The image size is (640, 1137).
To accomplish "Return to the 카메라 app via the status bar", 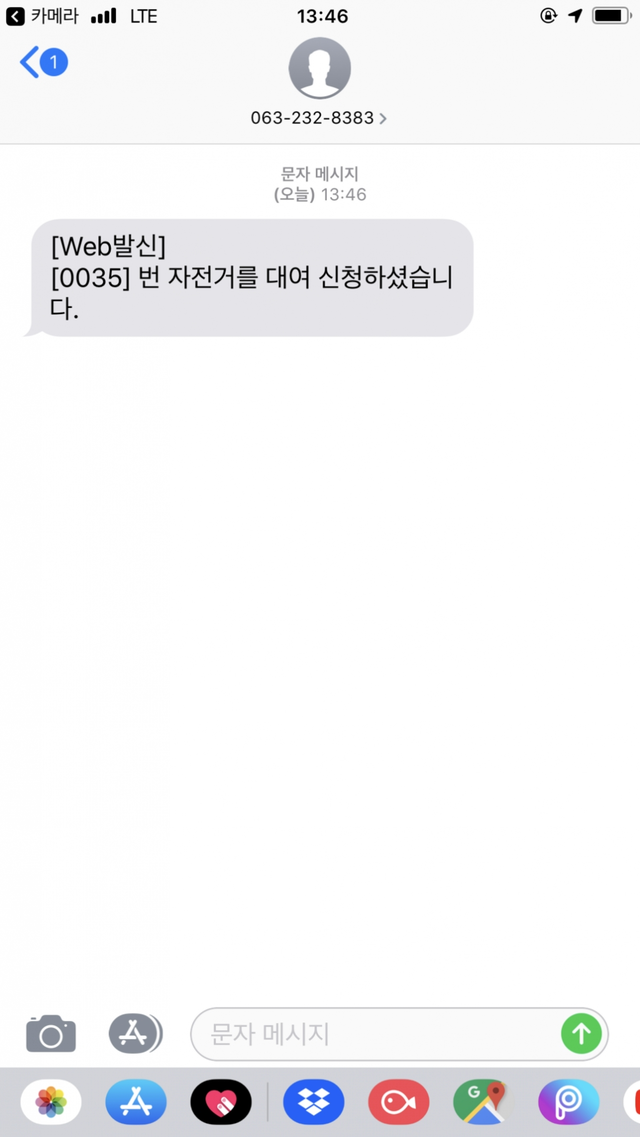I will 40,16.
